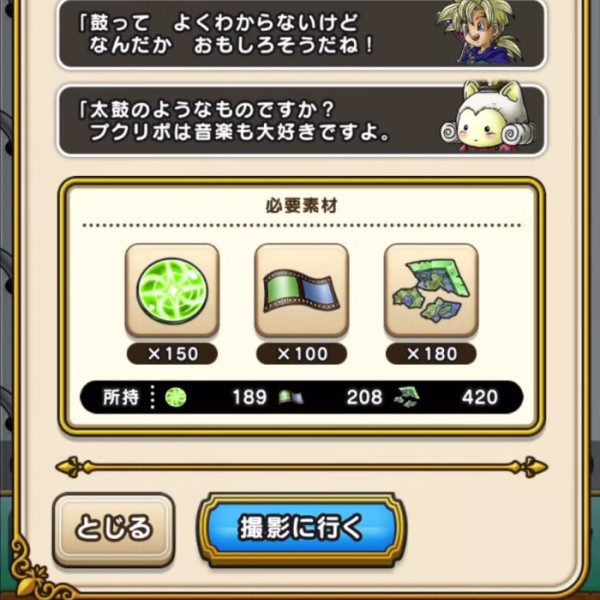Tap the とじる close button
Image resolution: width=600 pixels, height=600 pixels.
[x=114, y=528]
